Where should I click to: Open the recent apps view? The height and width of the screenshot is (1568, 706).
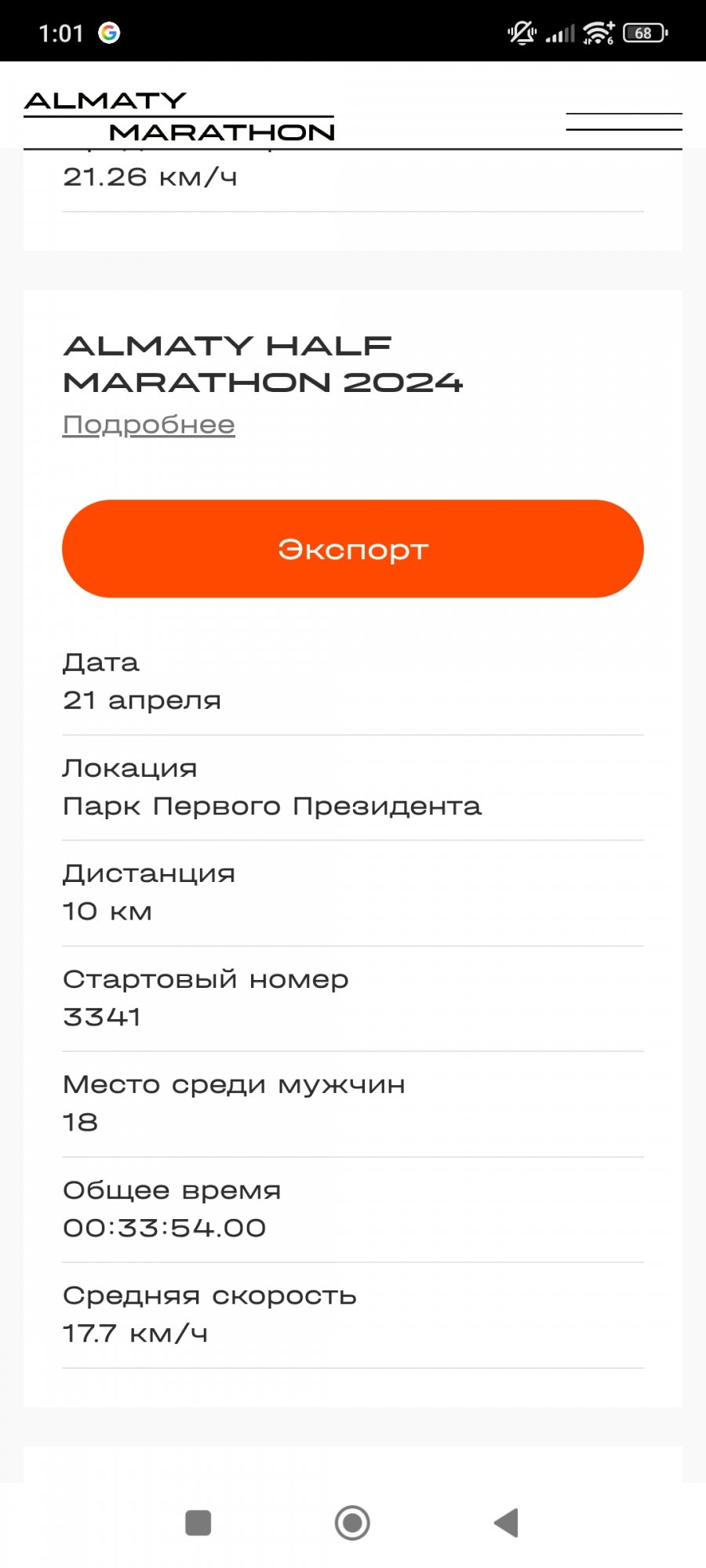(x=198, y=1523)
